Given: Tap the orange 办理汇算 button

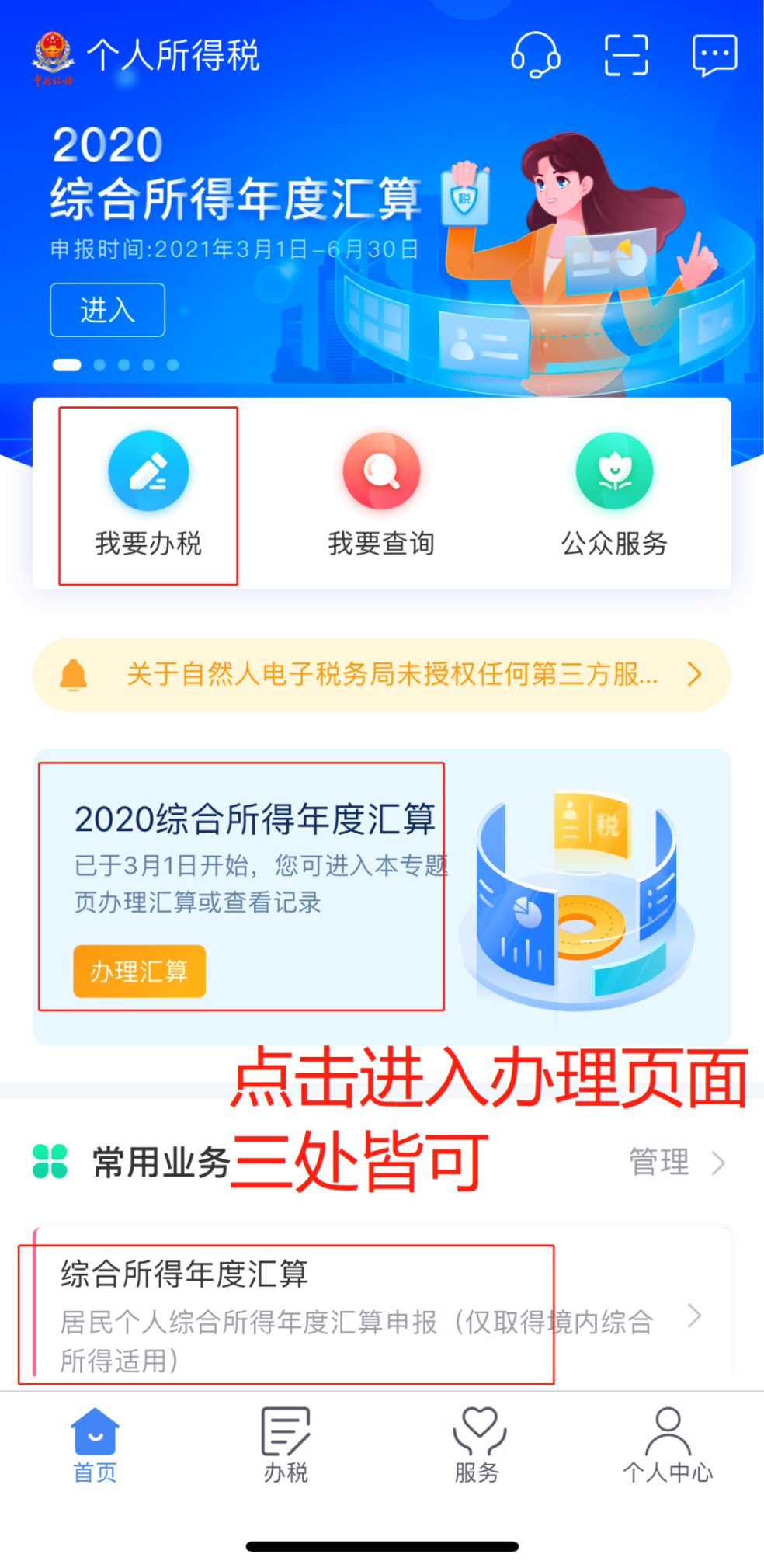Looking at the screenshot, I should pos(140,971).
